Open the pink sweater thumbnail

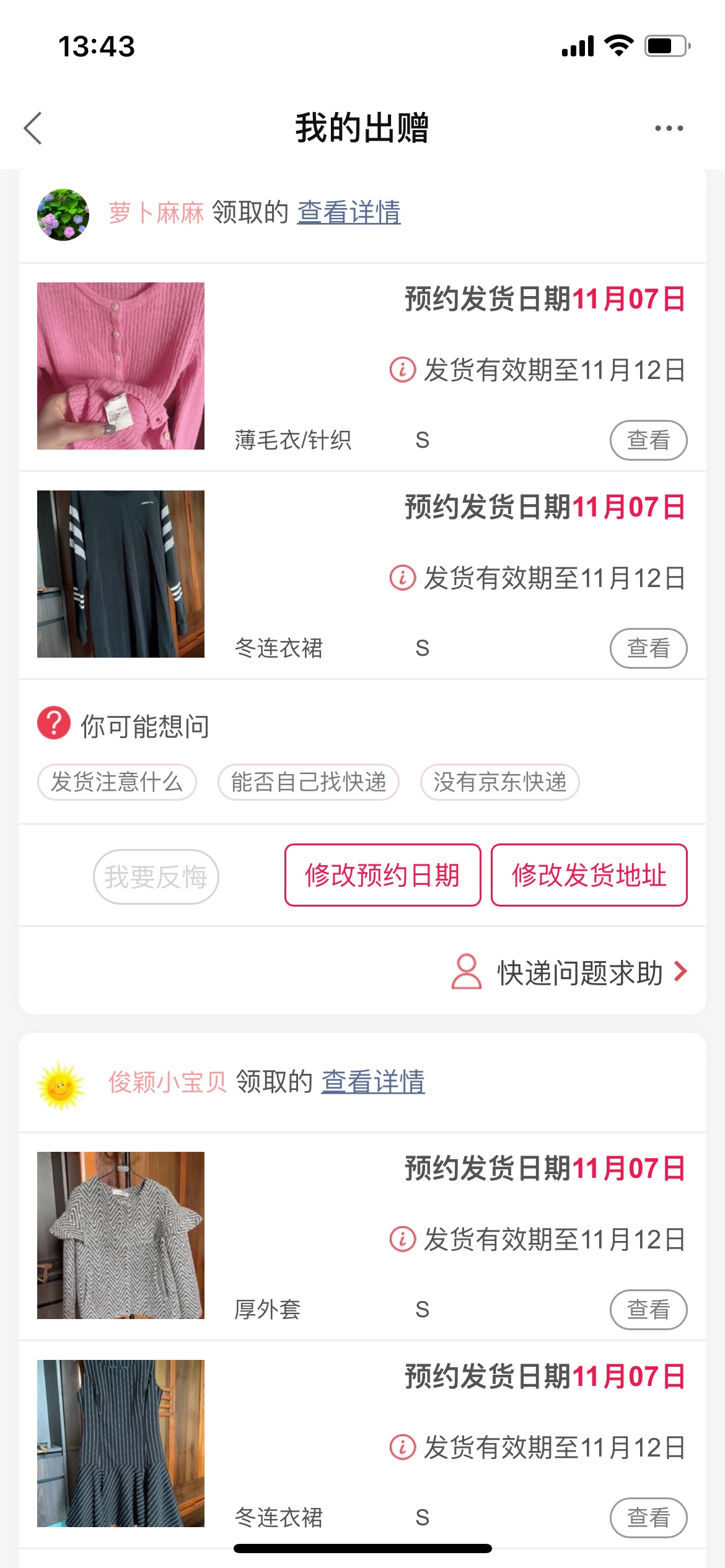coord(121,366)
